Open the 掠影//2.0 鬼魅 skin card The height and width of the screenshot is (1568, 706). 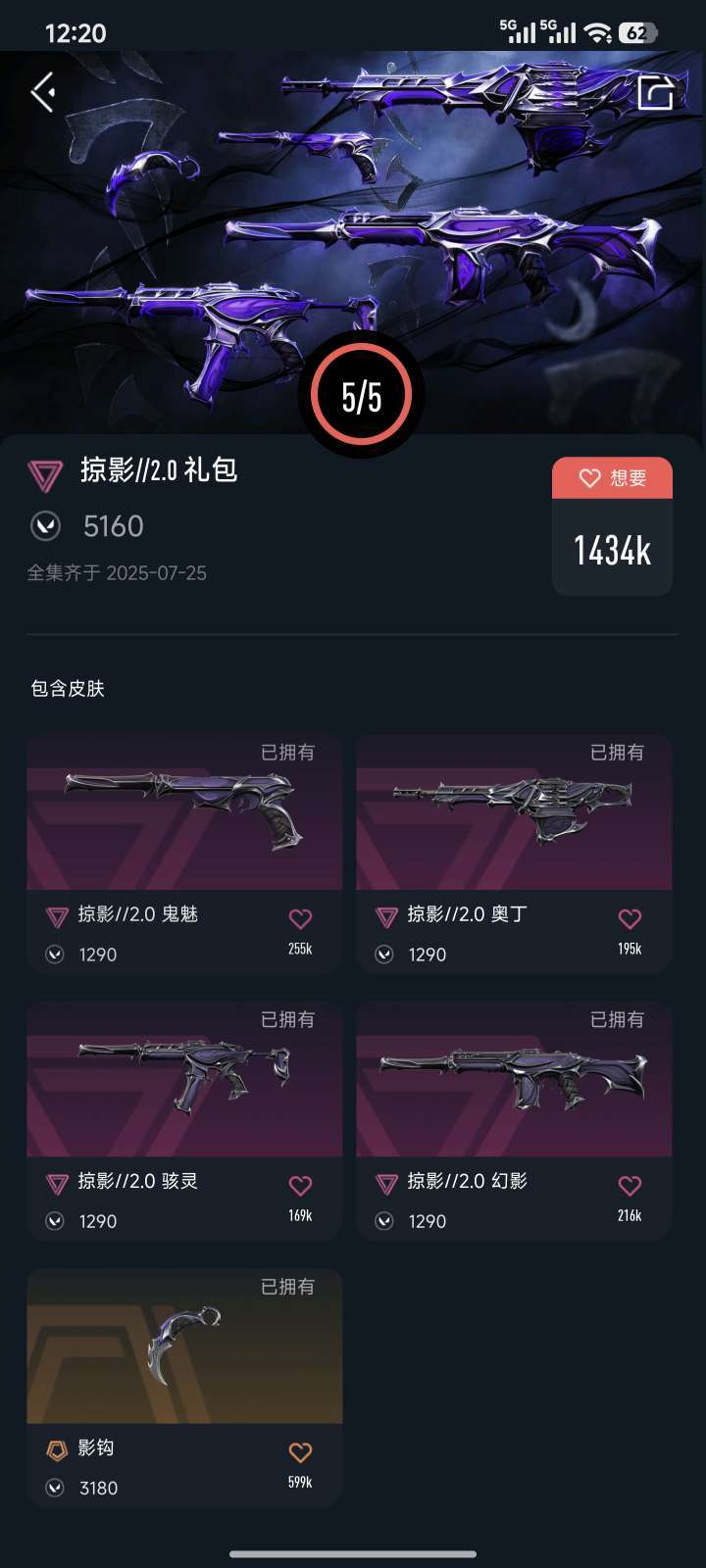[184, 855]
